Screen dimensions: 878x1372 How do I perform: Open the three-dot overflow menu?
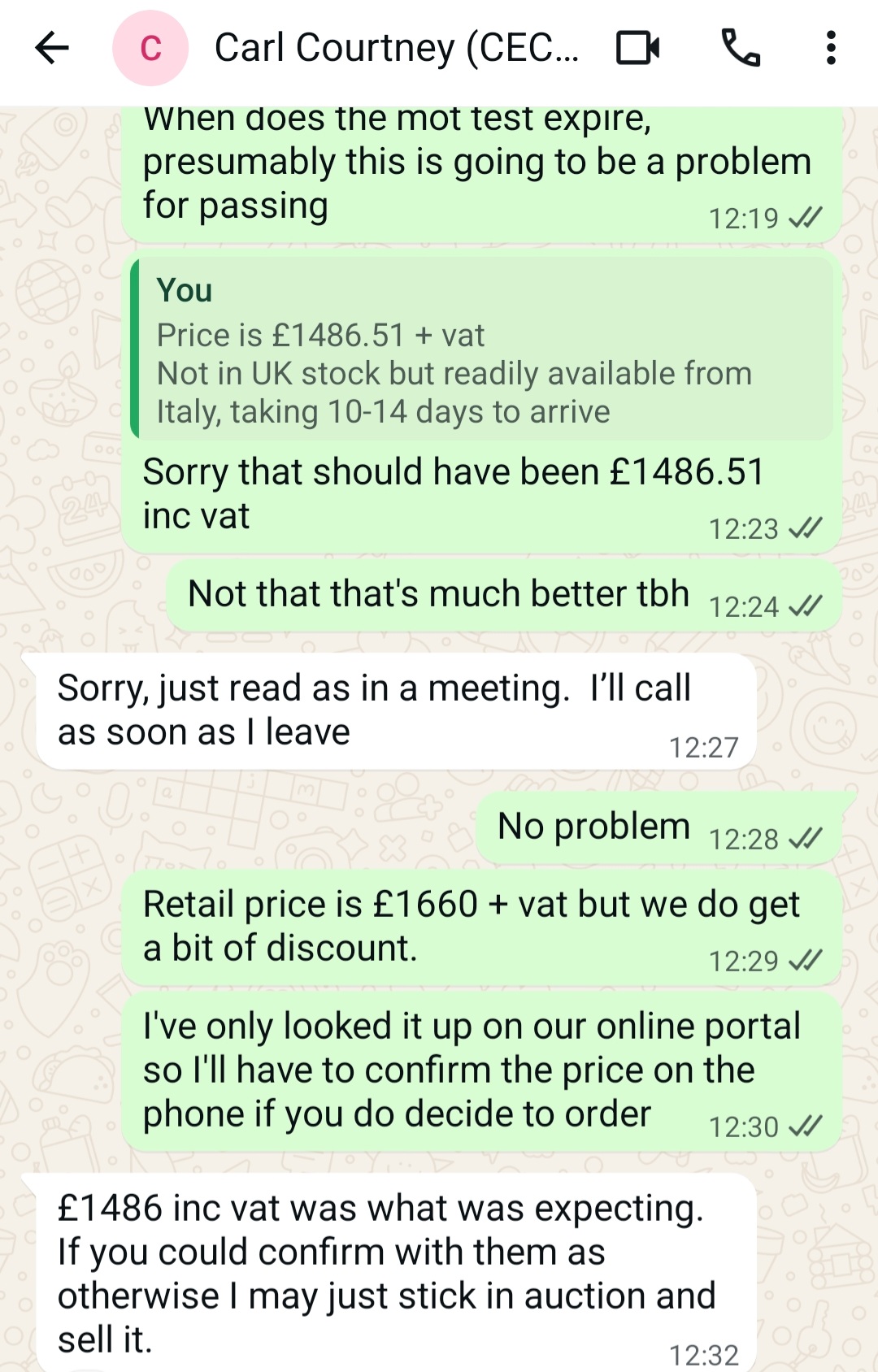coord(830,48)
